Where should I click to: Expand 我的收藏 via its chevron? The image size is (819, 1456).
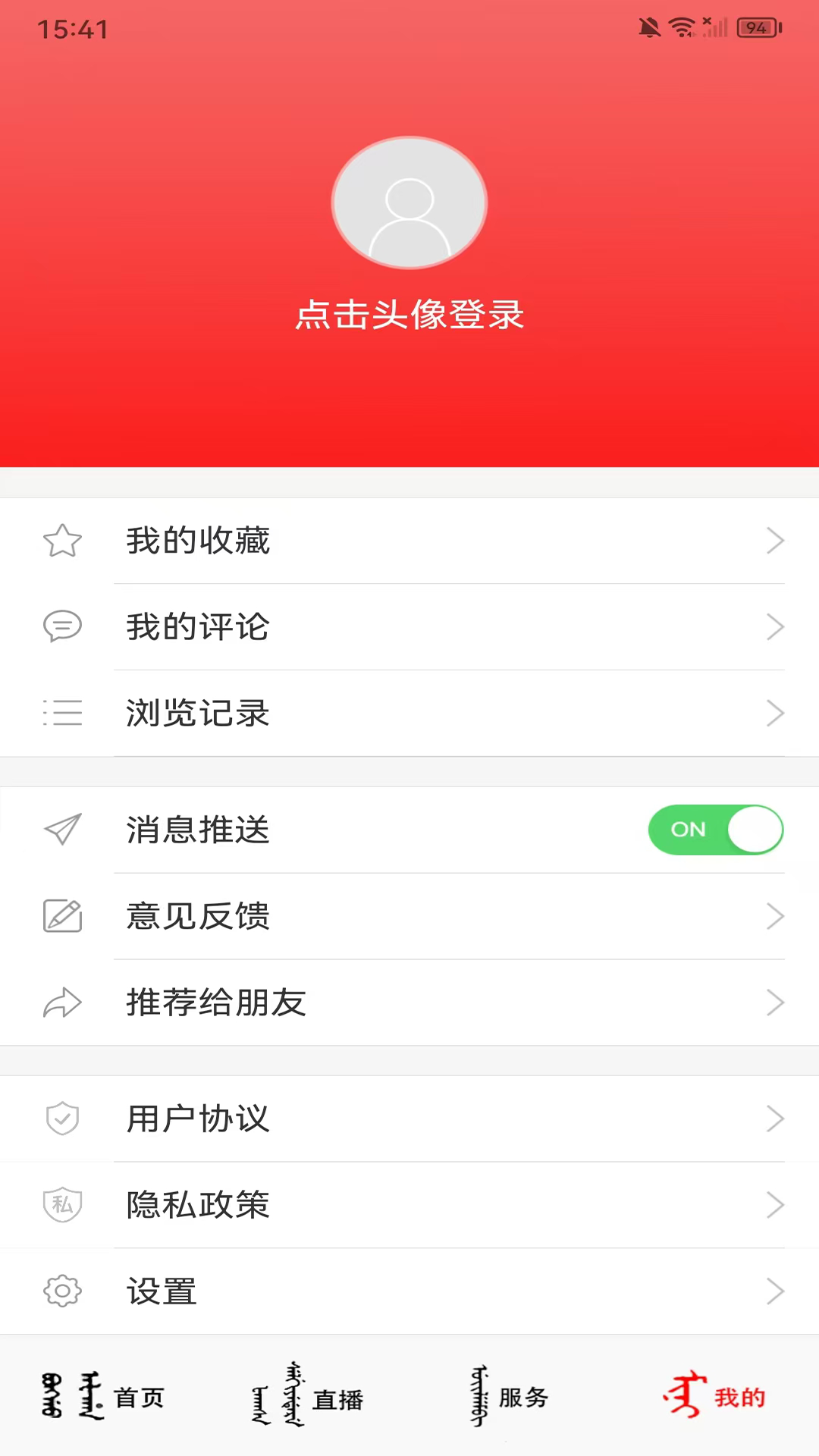click(776, 541)
